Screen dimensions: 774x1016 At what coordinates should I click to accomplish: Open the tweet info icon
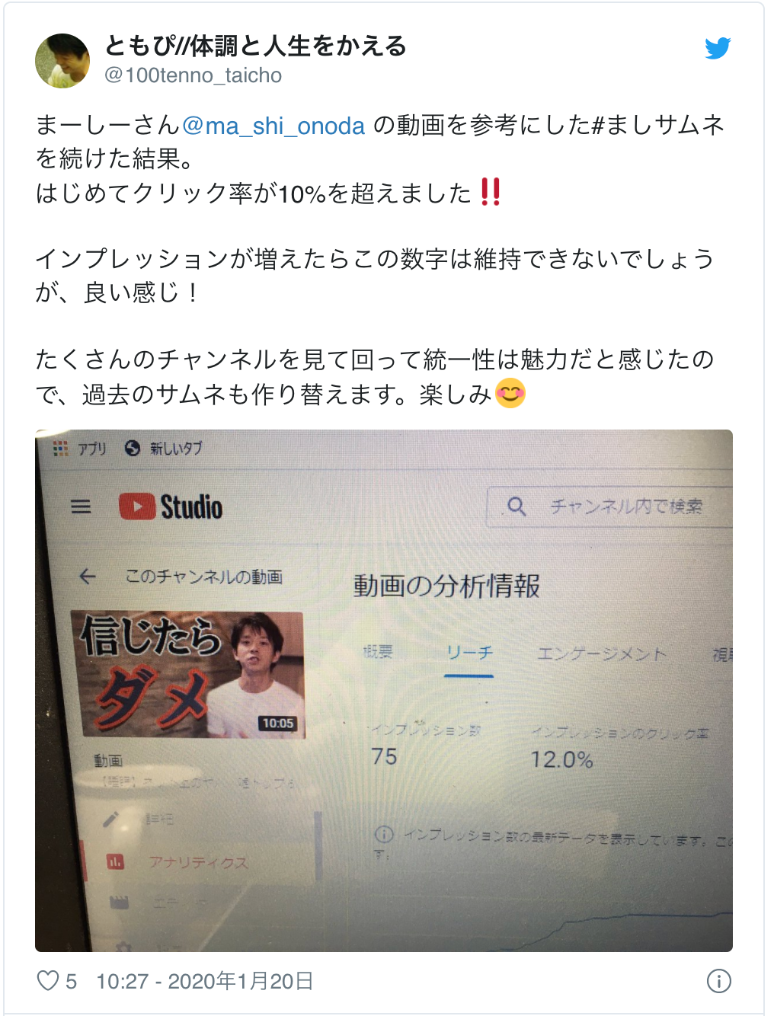718,981
